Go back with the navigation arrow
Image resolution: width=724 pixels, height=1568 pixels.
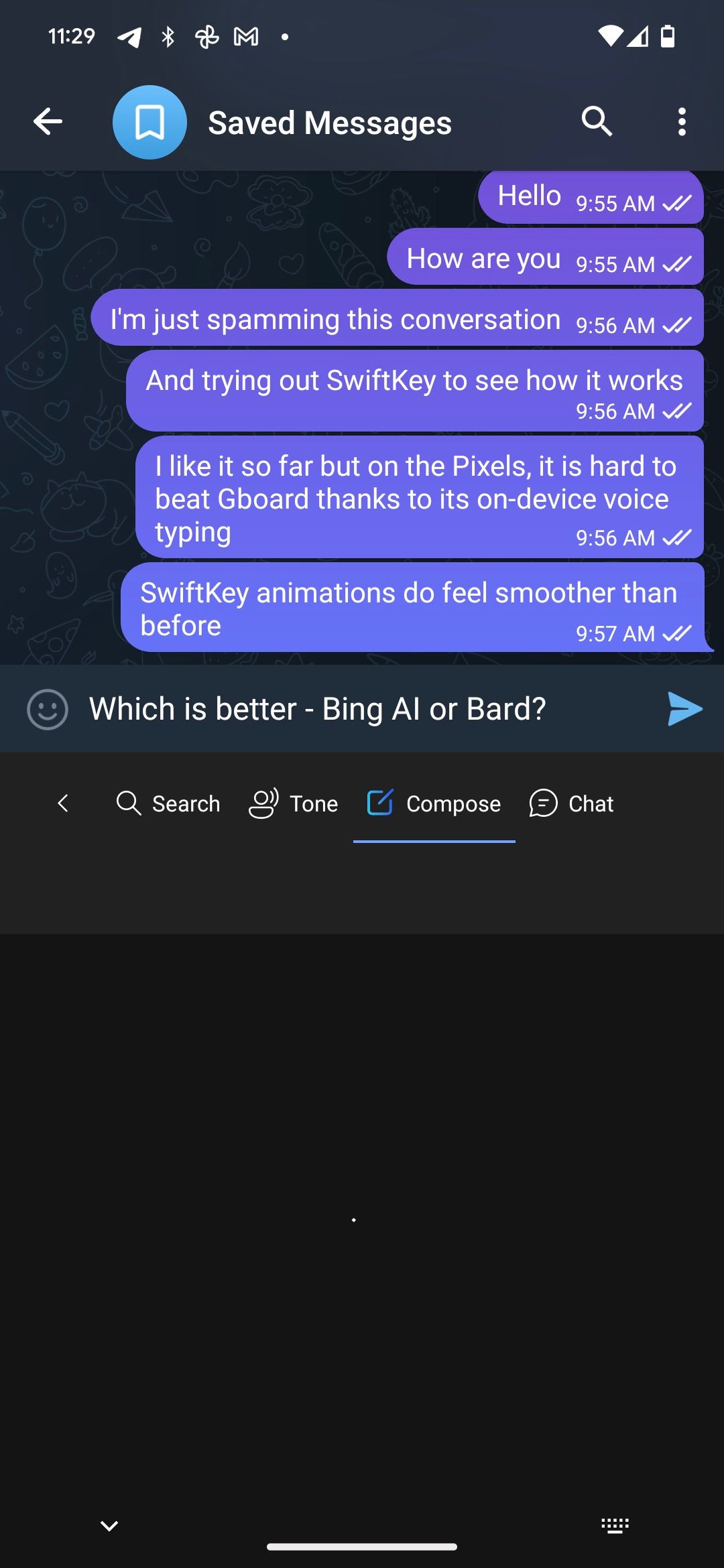tap(47, 121)
